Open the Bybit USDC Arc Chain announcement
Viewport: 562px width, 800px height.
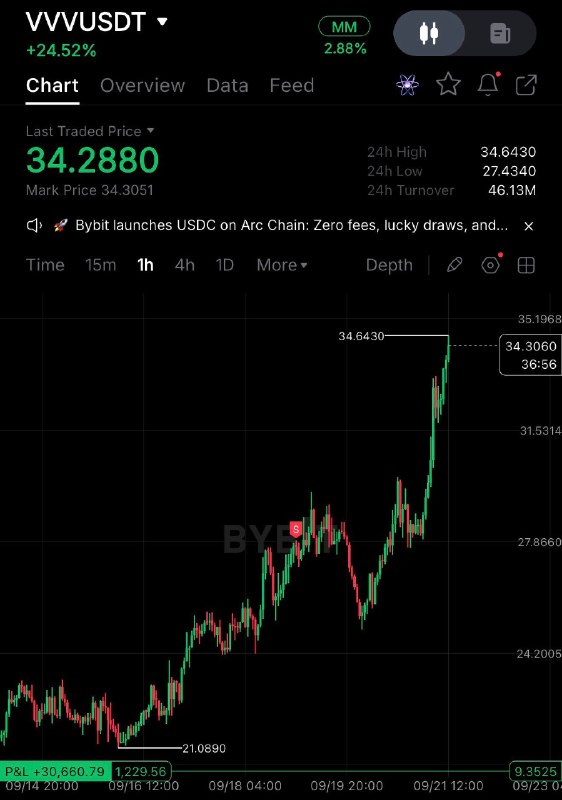point(291,225)
